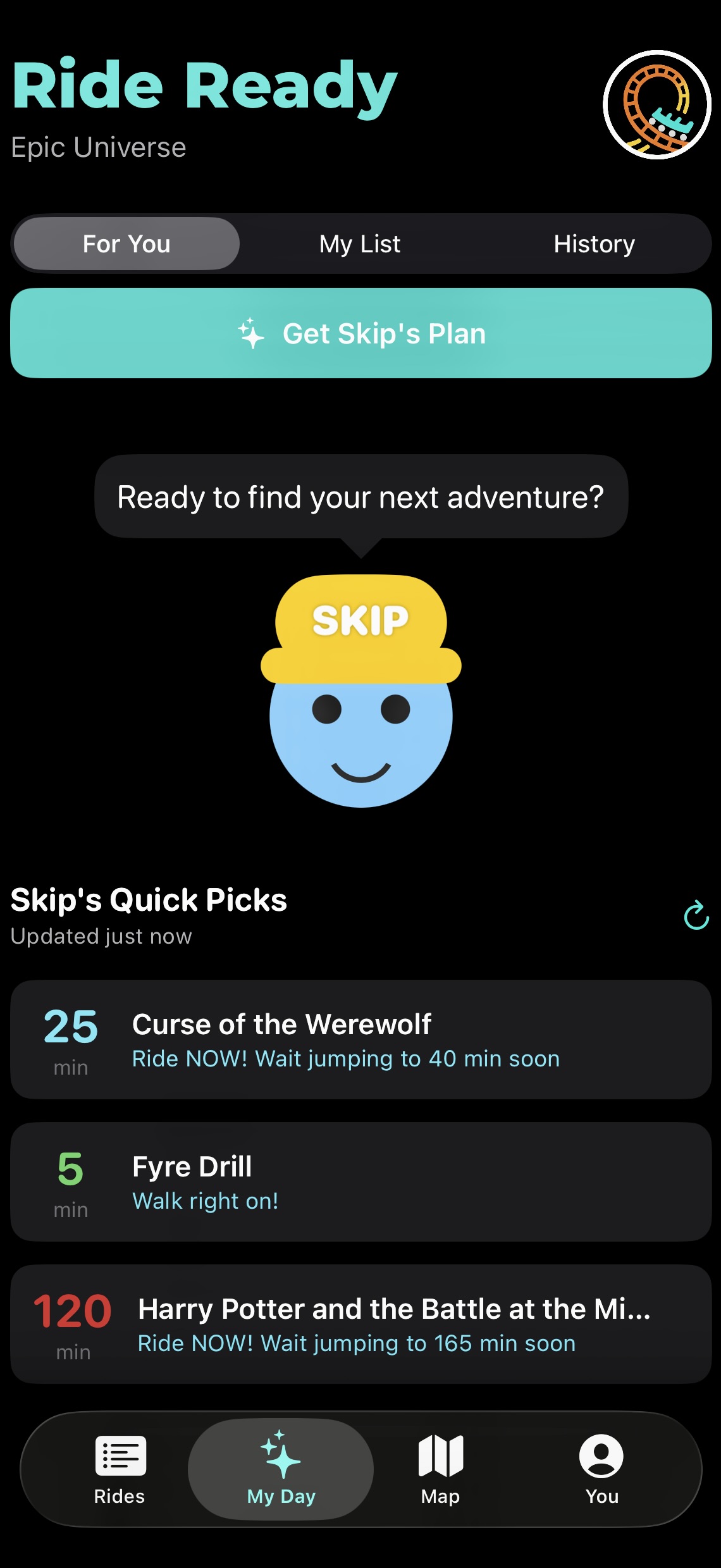Tap Skip's speech bubble message

(360, 498)
